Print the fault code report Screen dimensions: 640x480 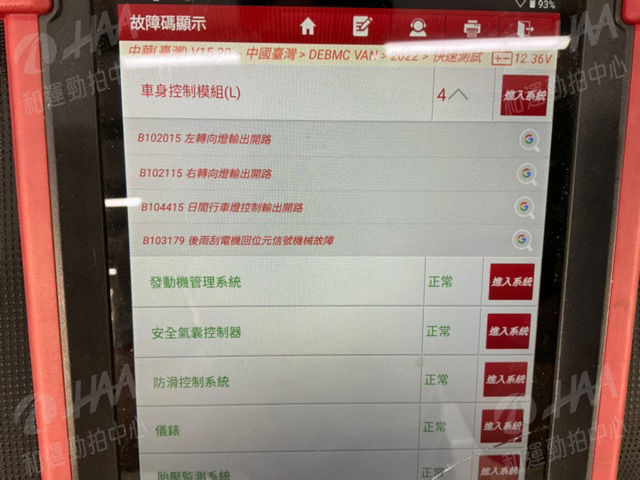click(x=472, y=28)
